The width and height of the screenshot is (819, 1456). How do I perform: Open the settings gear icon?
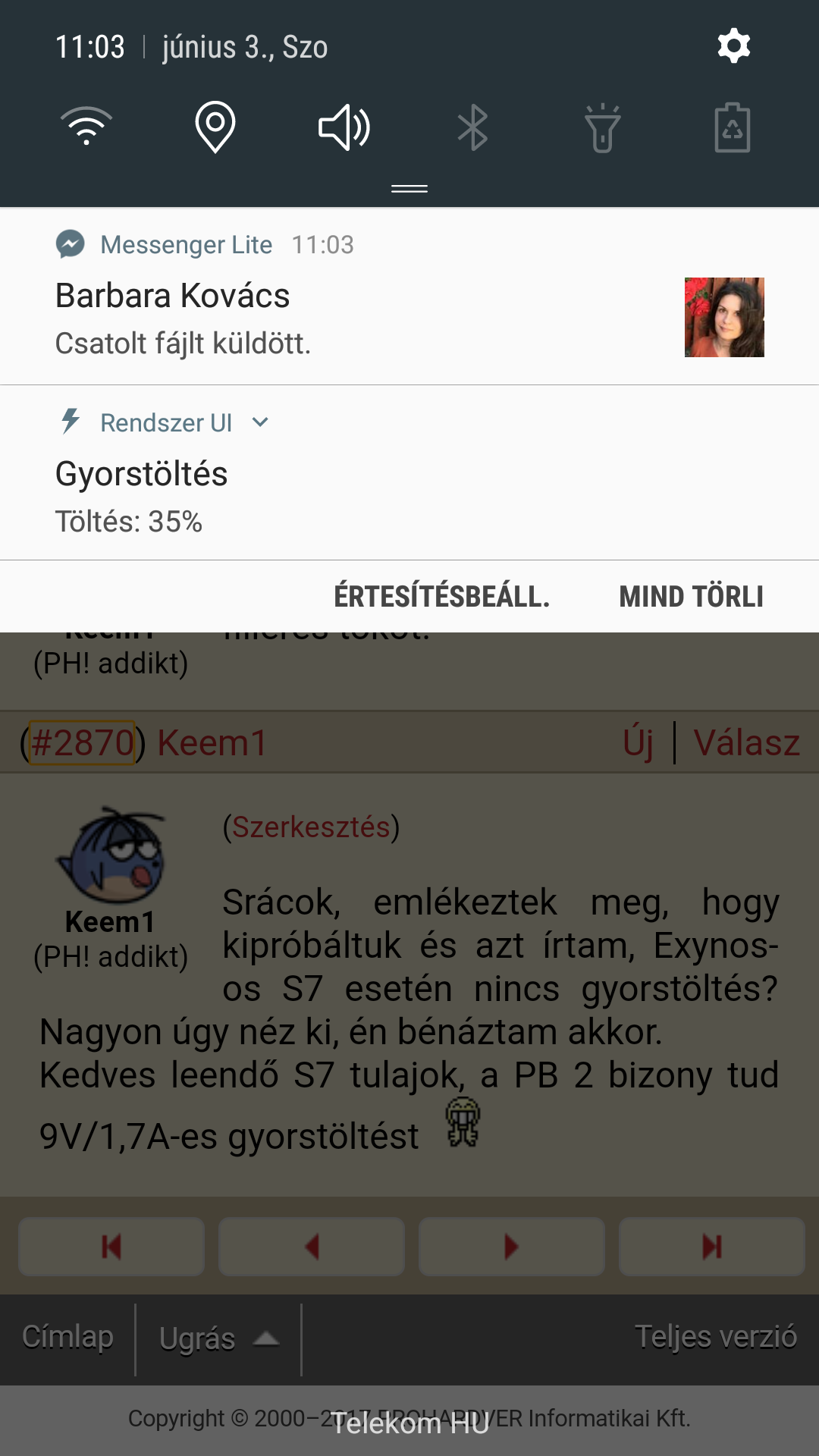(x=733, y=46)
